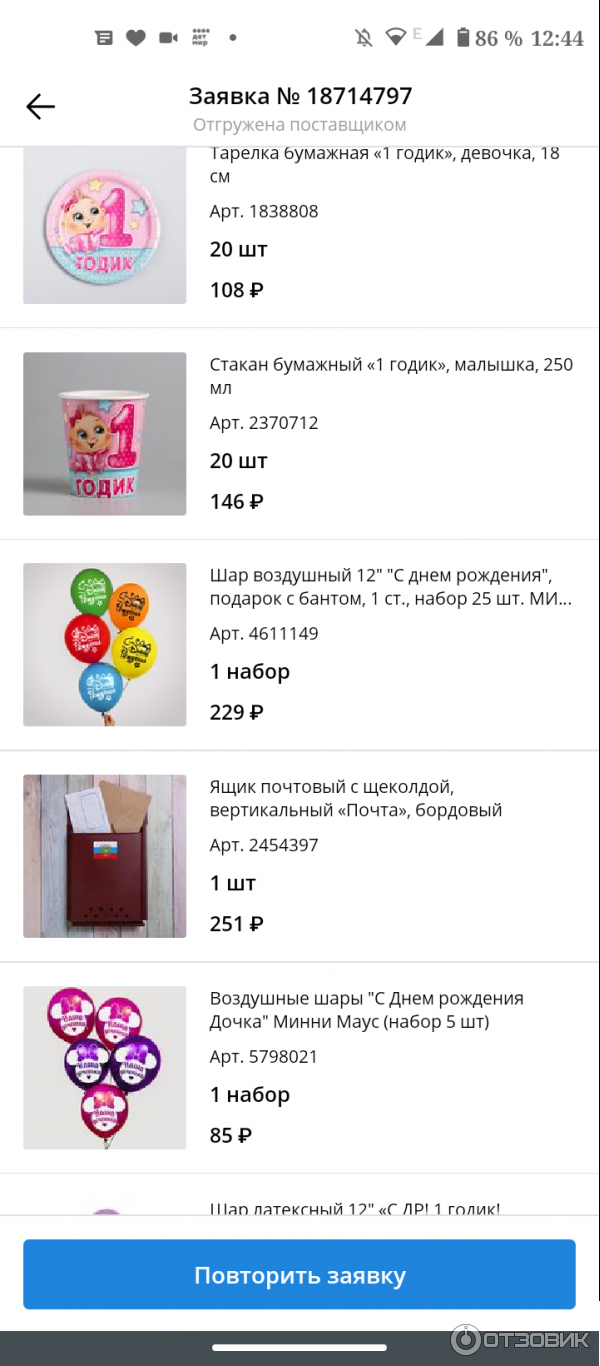Viewport: 600px width, 1366px height.
Task: Open Воздушные шары Минни Маус item
Action: coord(366,1010)
